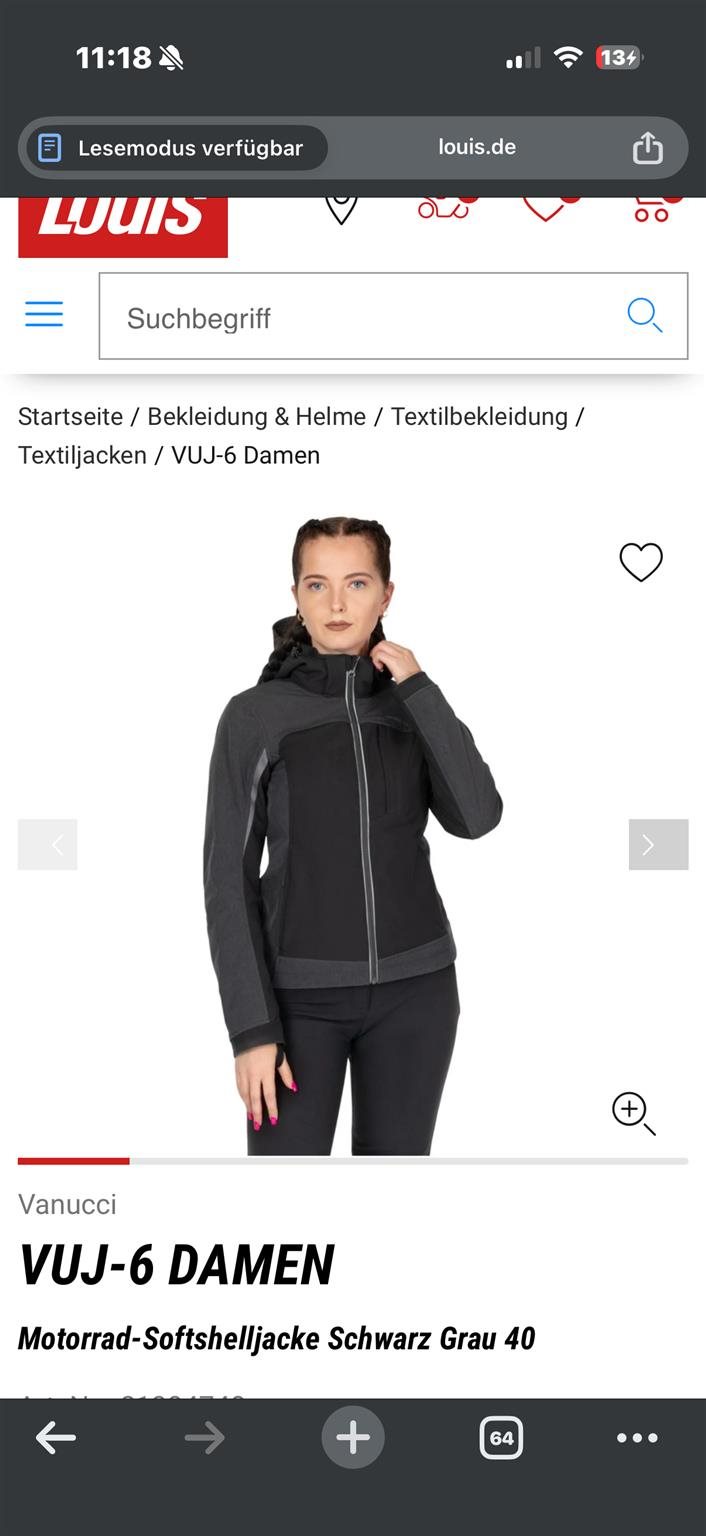Go to Startseite breadcrumb
The height and width of the screenshot is (1536, 706).
(70, 417)
